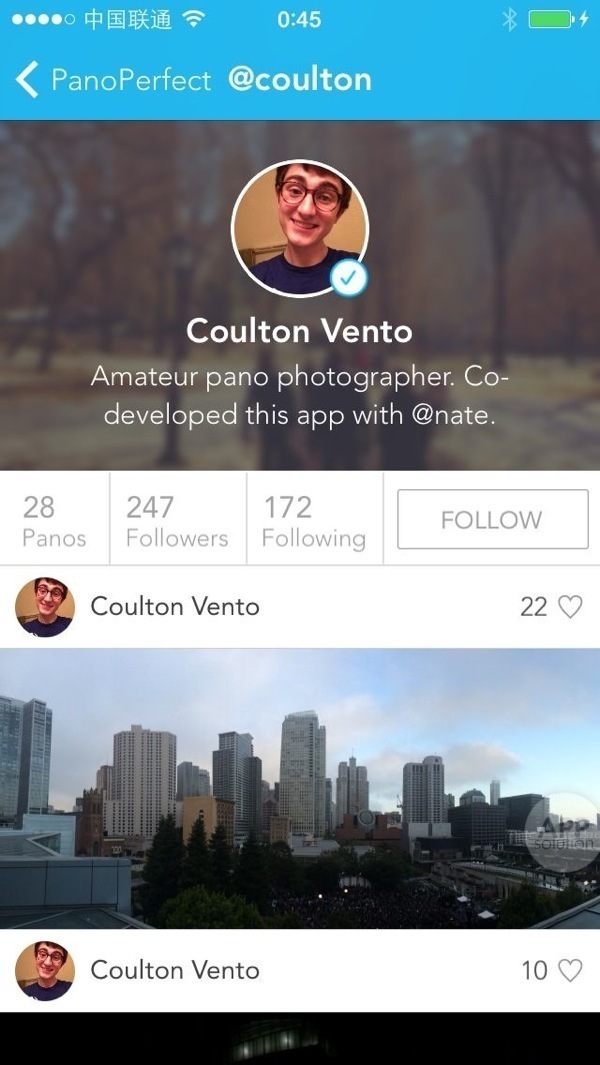Screen dimensions: 600x1065
Task: Open the 172 Following list
Action: 313,520
